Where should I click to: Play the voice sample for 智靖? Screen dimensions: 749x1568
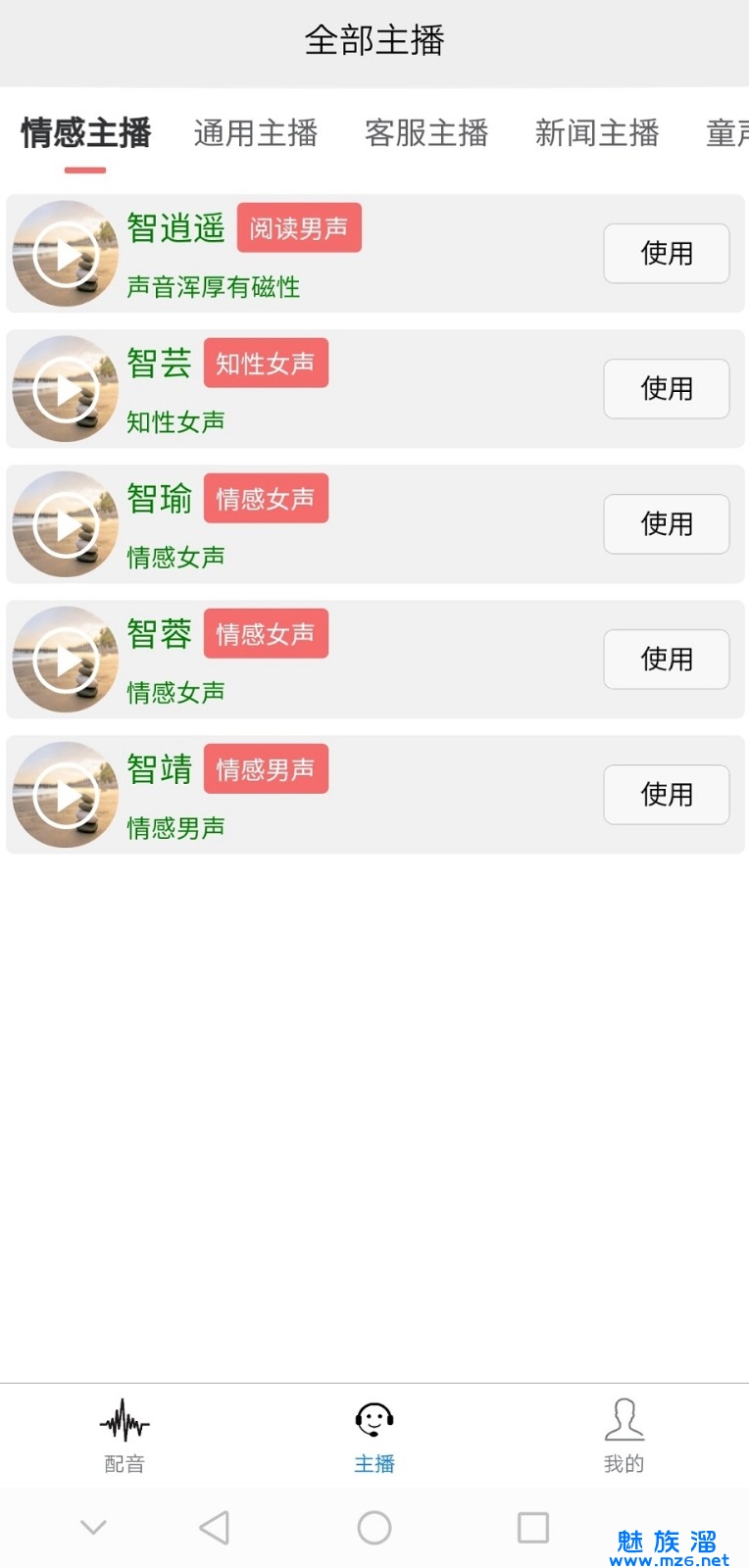point(66,795)
